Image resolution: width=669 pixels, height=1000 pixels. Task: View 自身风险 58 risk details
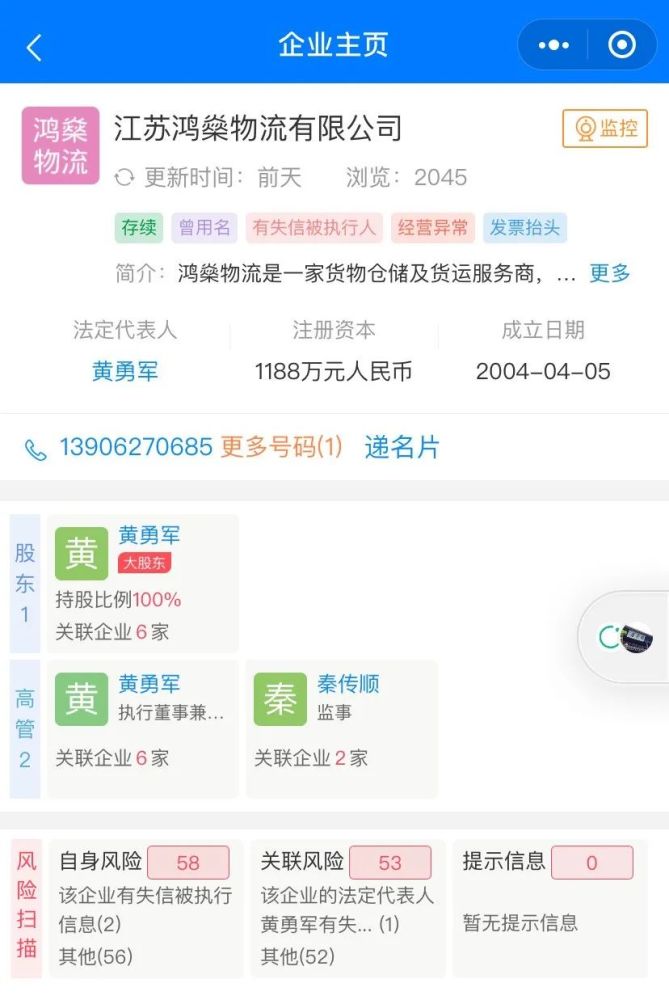[145, 908]
